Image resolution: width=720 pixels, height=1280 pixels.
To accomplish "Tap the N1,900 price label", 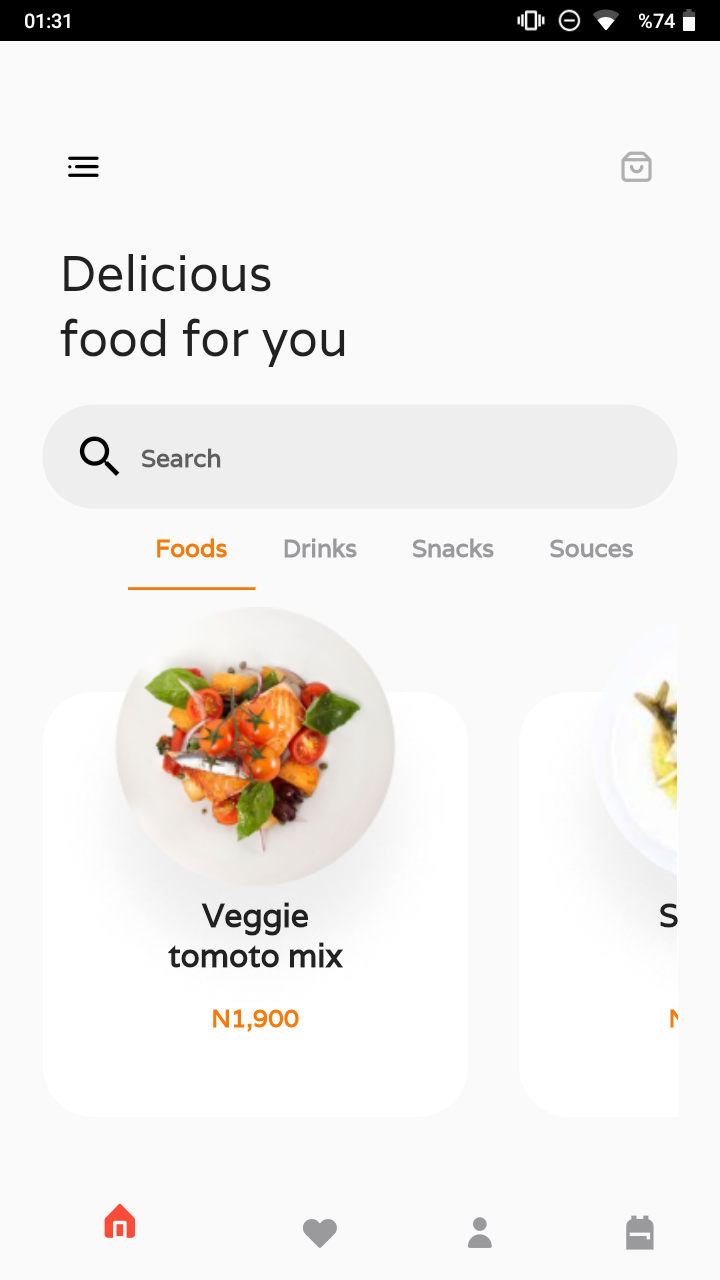I will click(x=255, y=1018).
